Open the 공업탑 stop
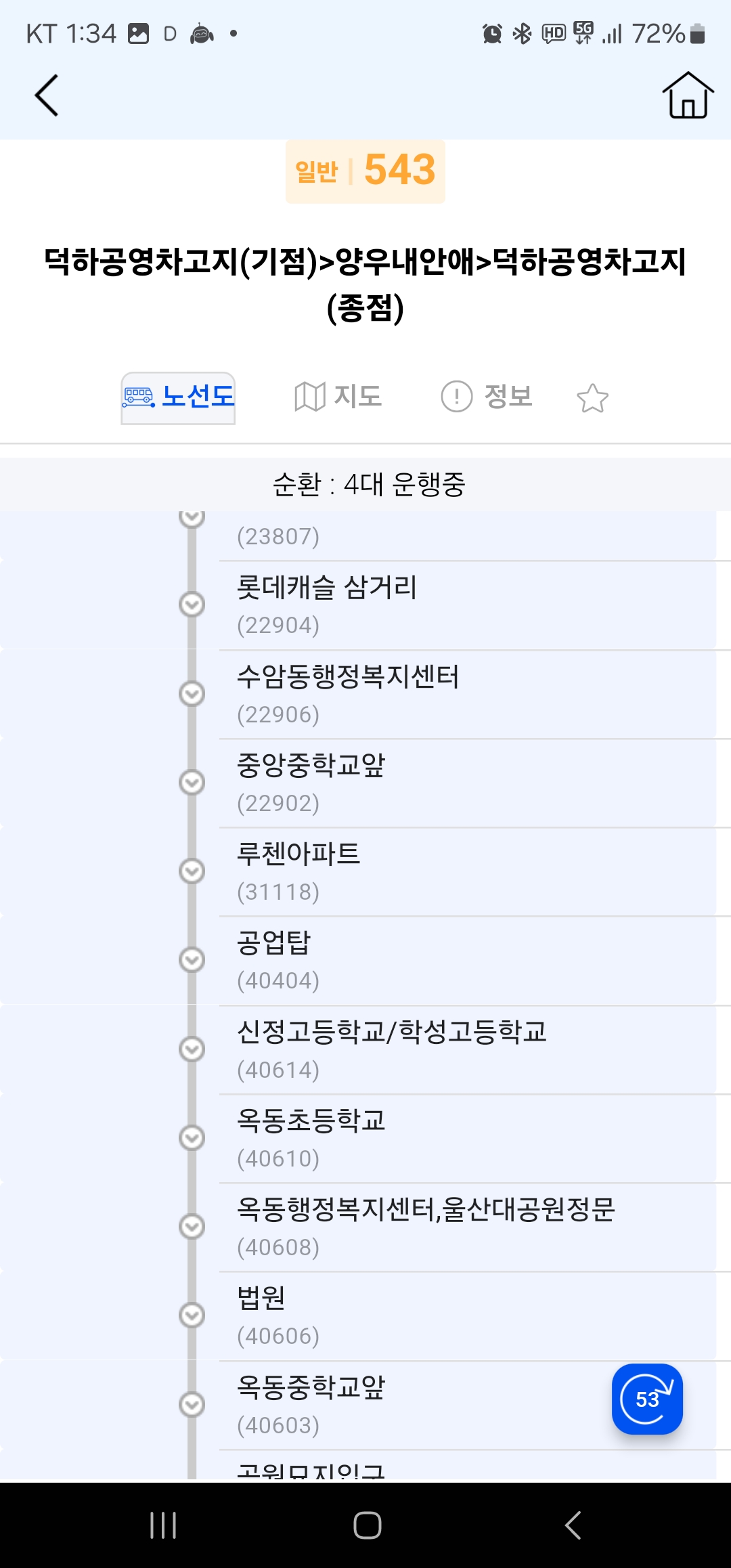This screenshot has height=1568, width=731. tap(467, 961)
